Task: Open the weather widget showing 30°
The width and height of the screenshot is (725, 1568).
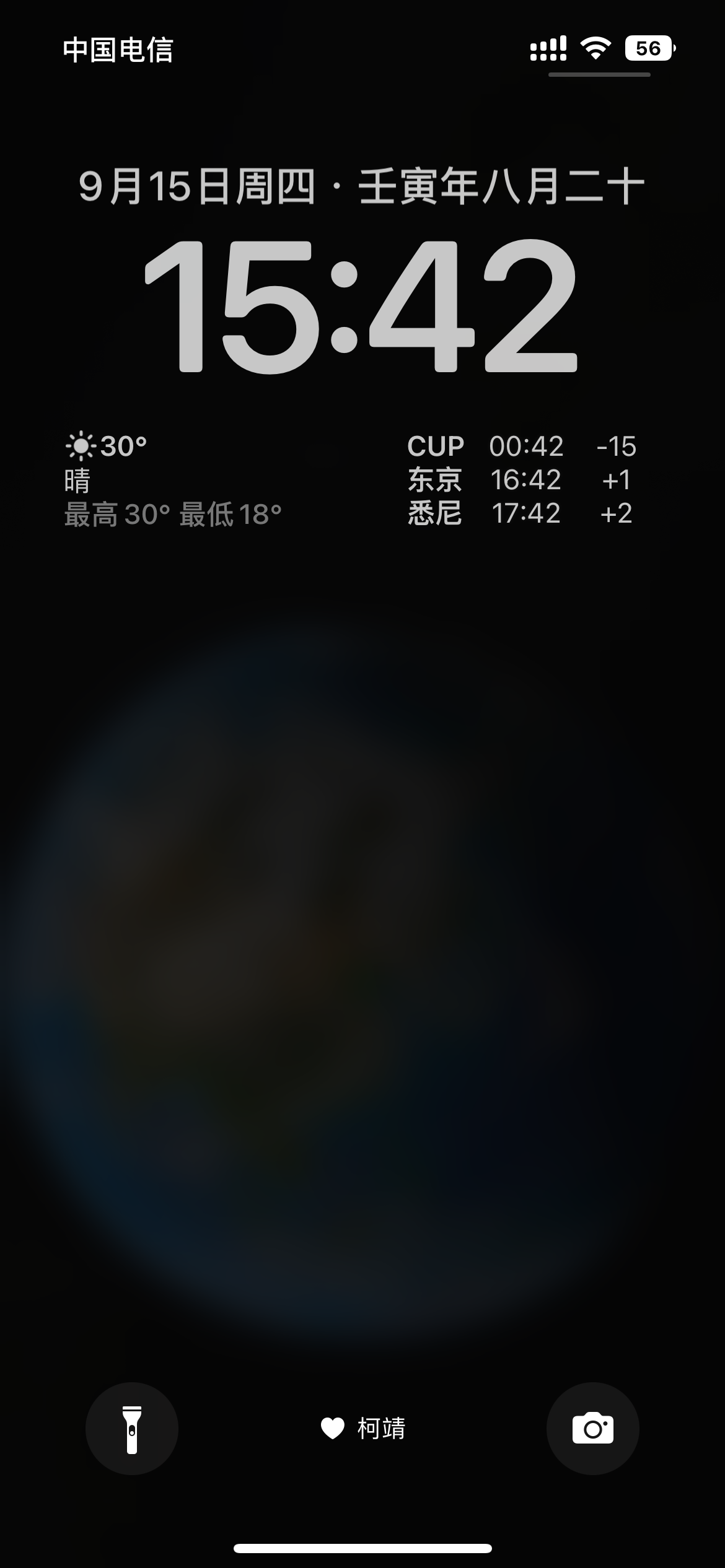Action: point(174,480)
